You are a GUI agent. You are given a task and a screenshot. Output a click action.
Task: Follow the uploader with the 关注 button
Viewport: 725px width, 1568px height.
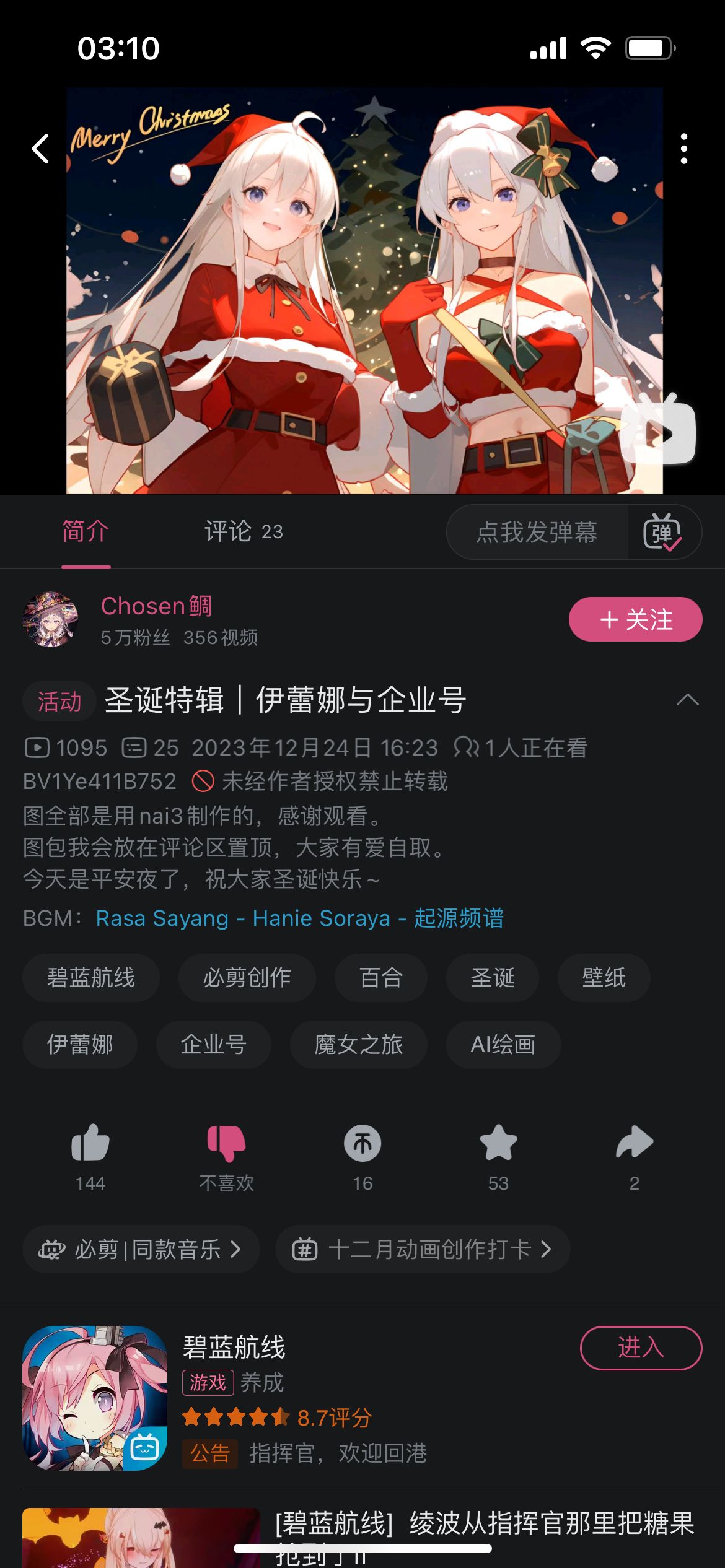pos(635,618)
